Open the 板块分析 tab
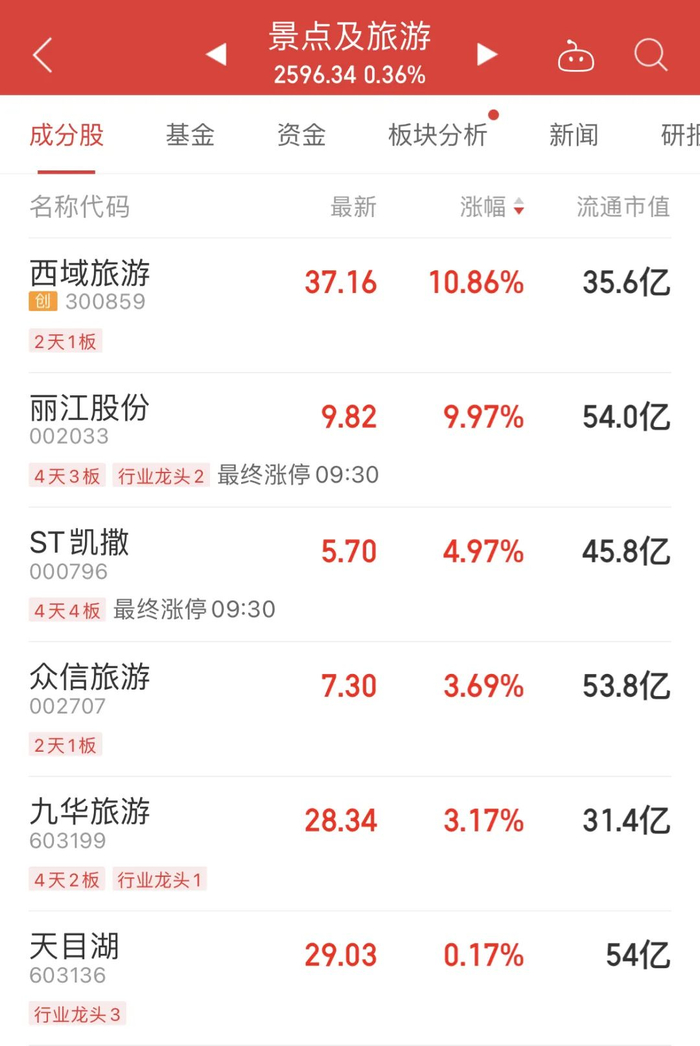Screen dimensions: 700x1046 point(437,135)
